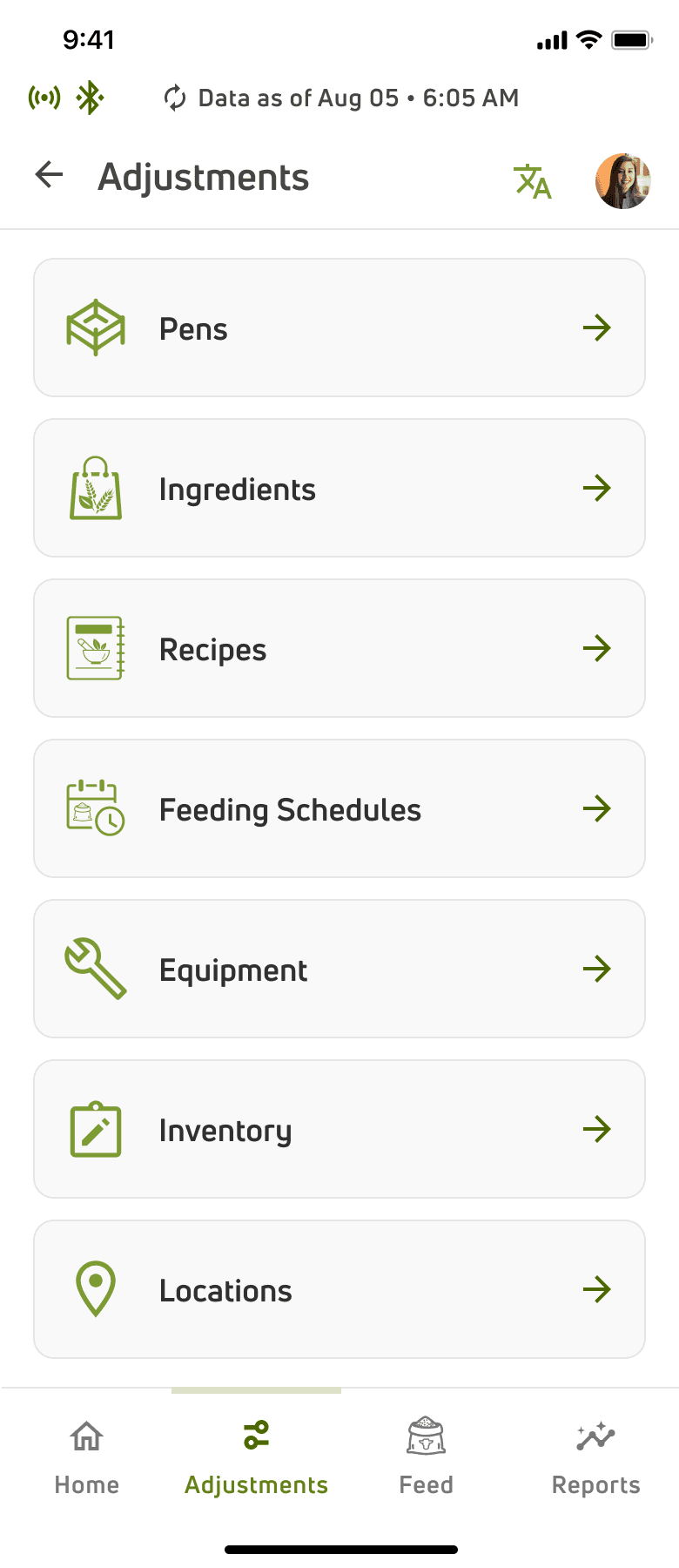
Task: Refresh data with the sync icon
Action: pyautogui.click(x=175, y=98)
